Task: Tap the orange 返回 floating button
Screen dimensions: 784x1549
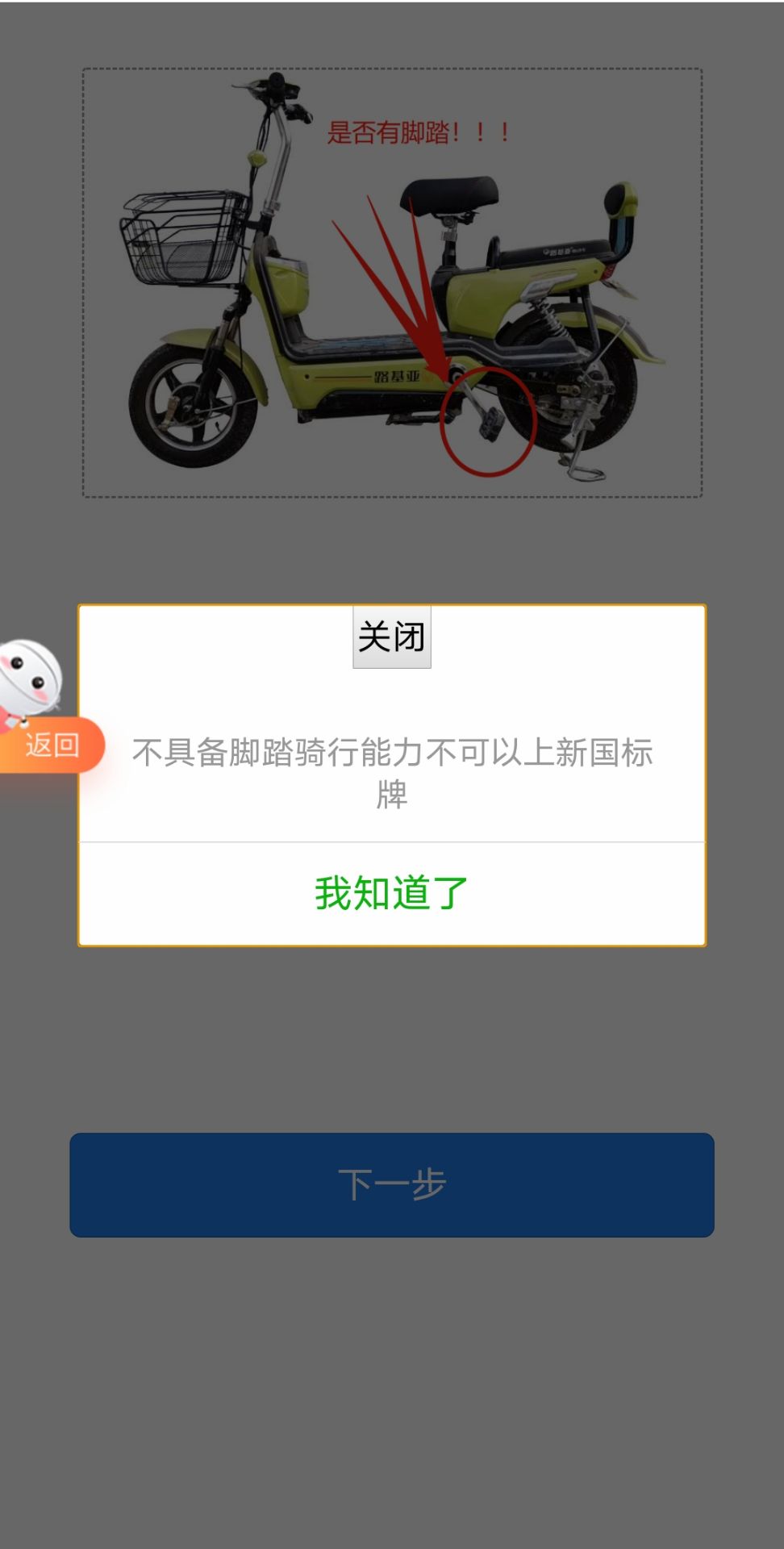Action: tap(51, 745)
